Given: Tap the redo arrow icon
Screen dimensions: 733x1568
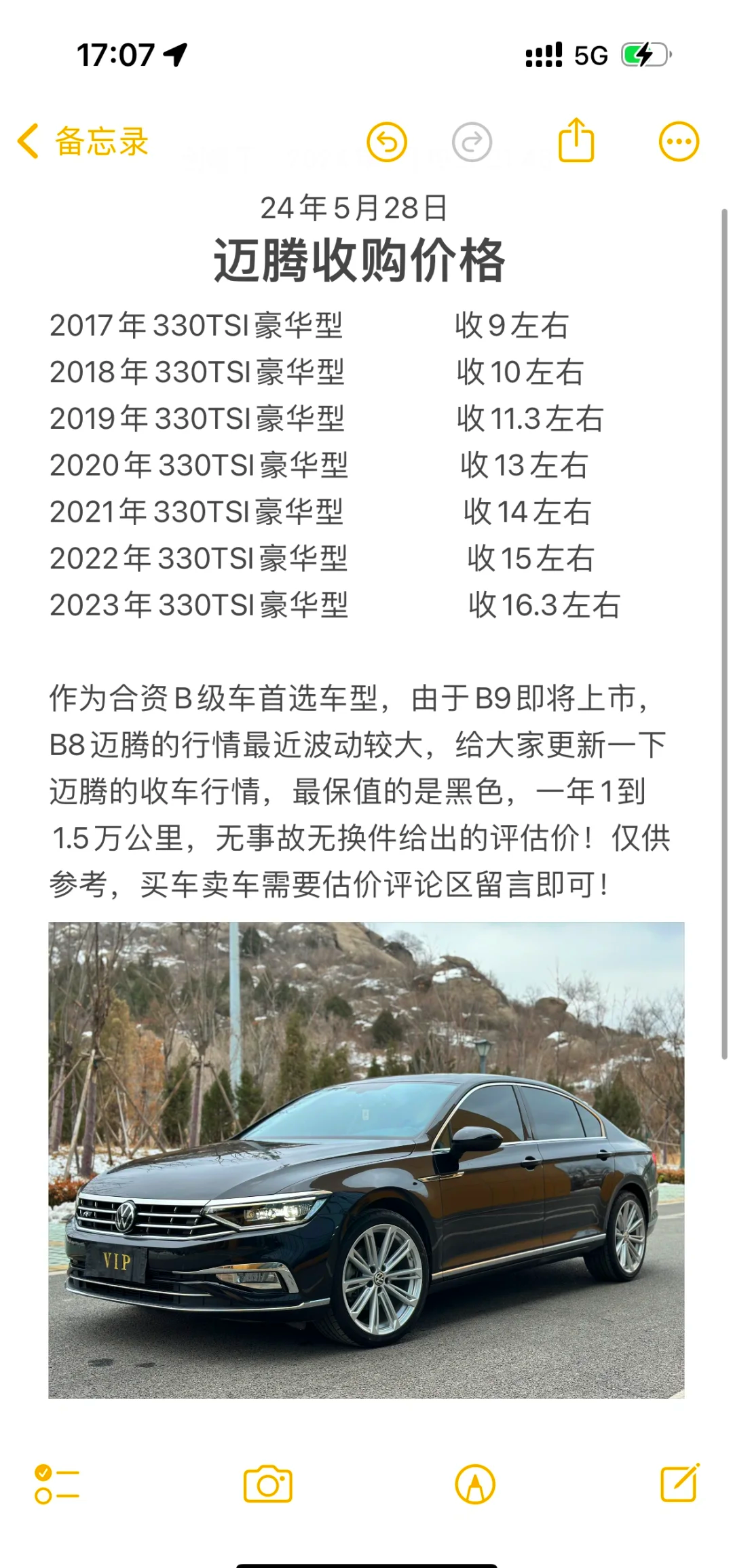Looking at the screenshot, I should click(x=472, y=142).
